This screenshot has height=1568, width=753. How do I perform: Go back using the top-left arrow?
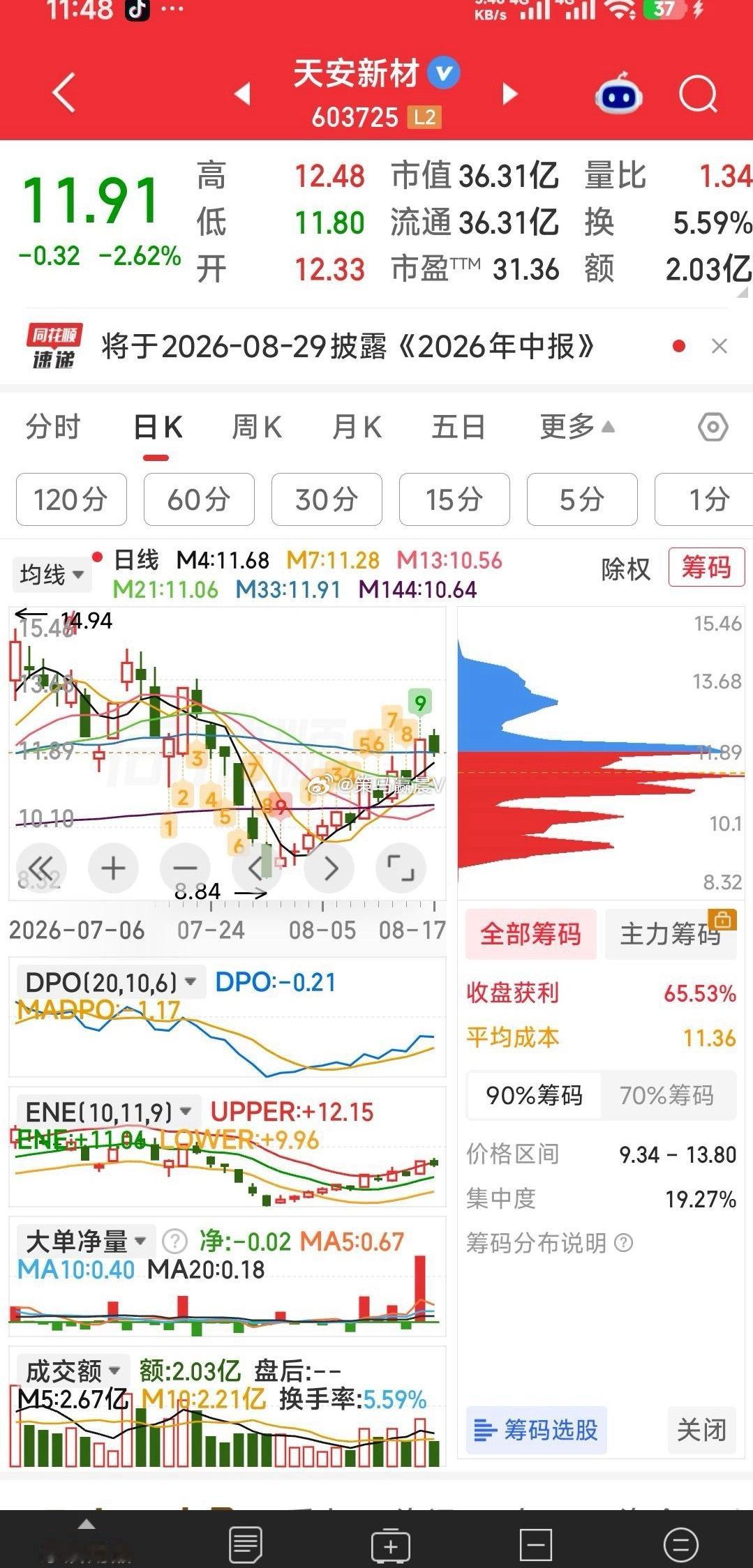tap(64, 92)
